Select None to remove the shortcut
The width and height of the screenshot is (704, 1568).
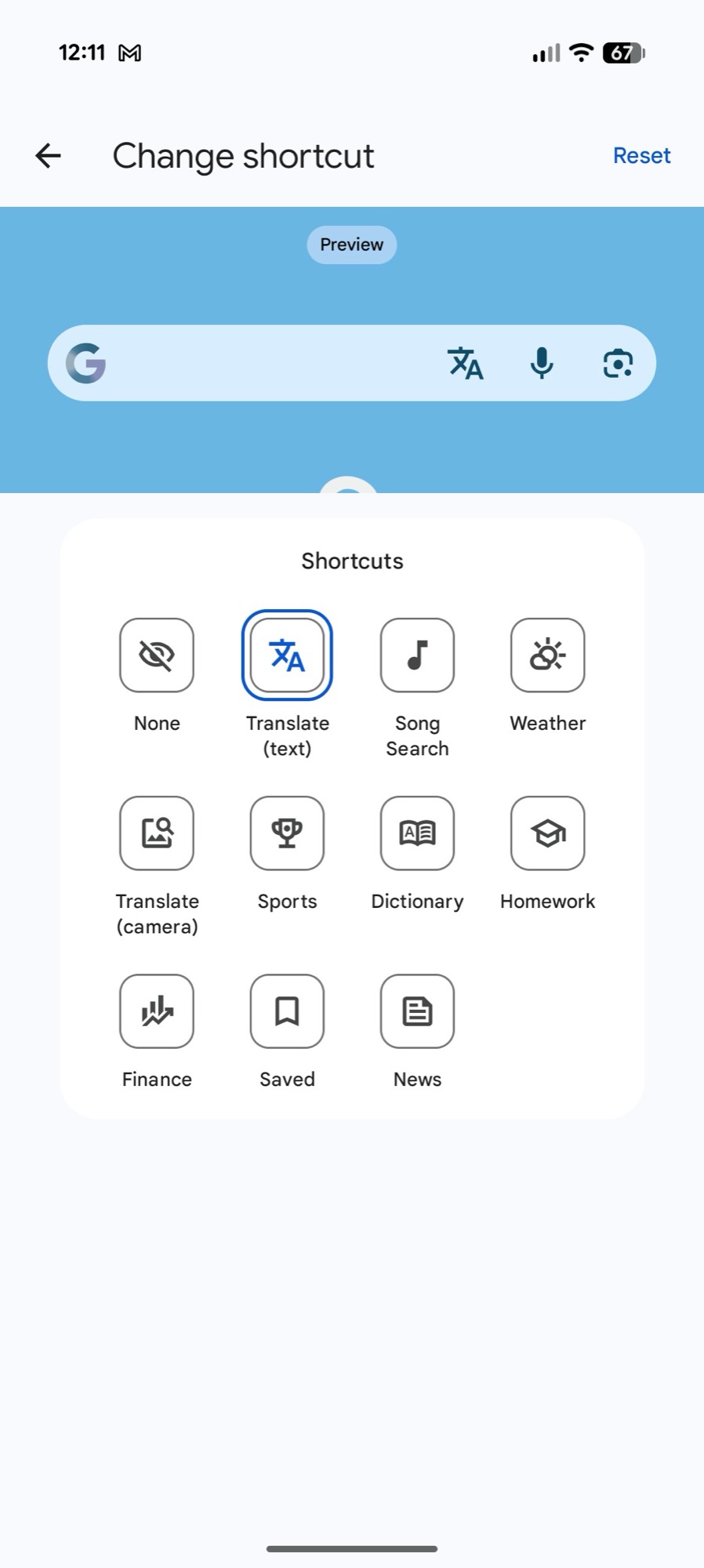pyautogui.click(x=157, y=655)
